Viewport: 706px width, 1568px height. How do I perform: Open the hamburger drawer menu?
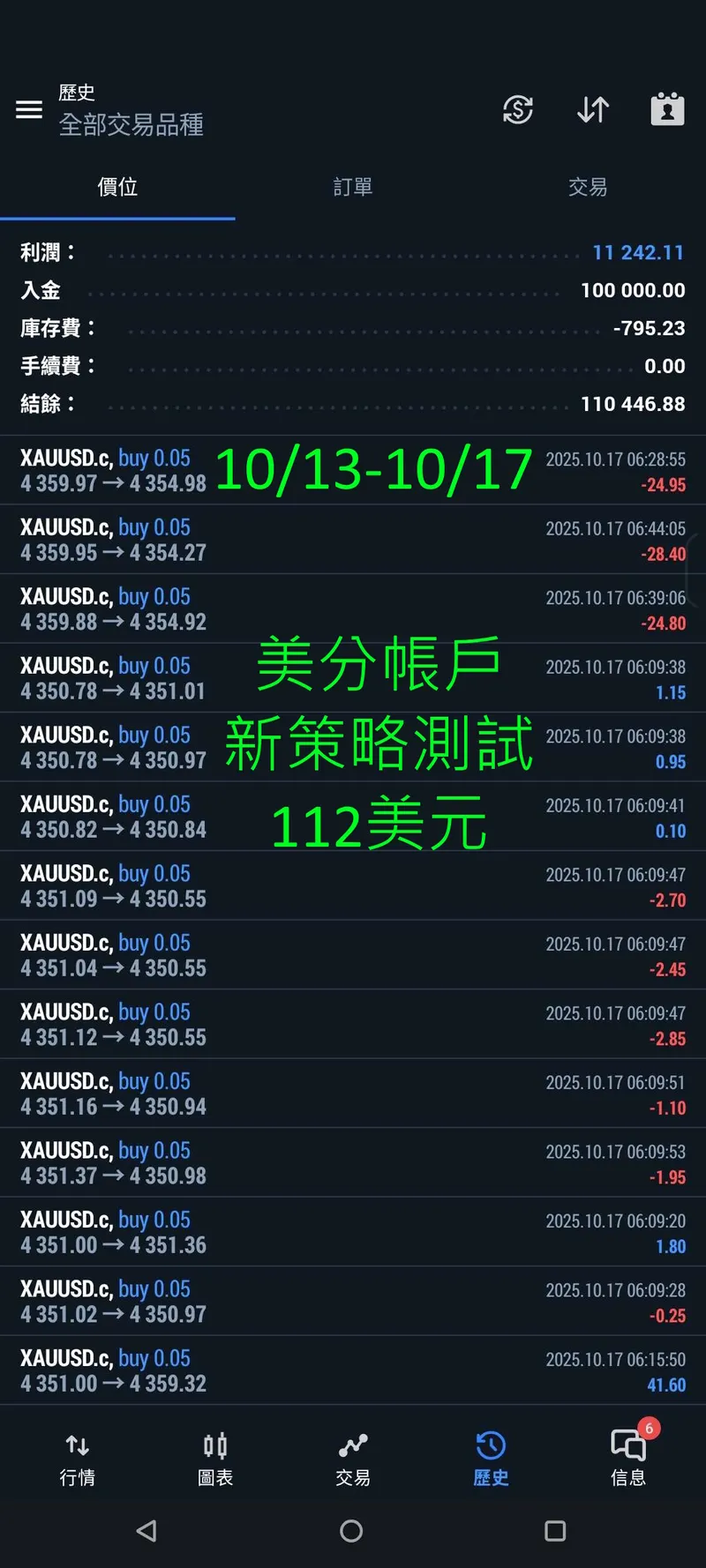pyautogui.click(x=29, y=109)
